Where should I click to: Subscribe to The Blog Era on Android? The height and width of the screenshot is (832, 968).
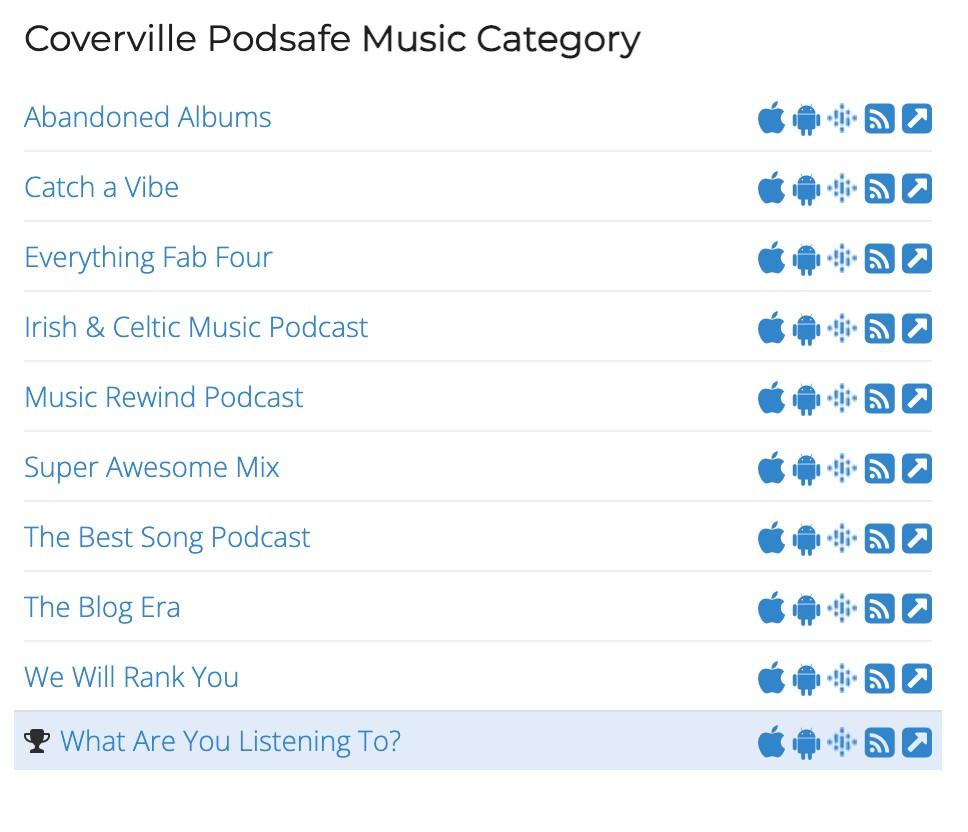tap(806, 609)
